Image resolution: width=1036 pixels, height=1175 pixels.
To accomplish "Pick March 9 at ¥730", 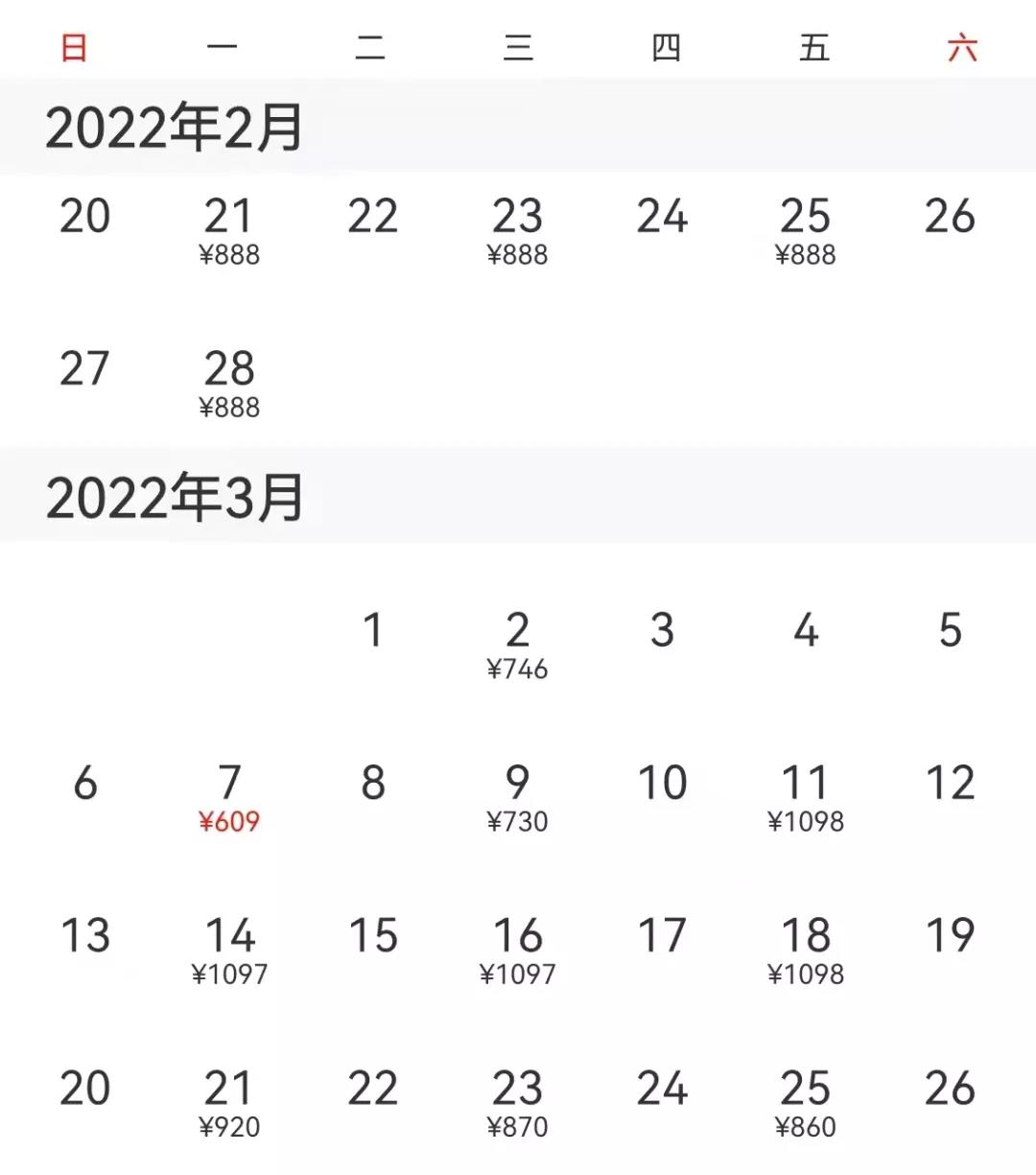I will (517, 797).
